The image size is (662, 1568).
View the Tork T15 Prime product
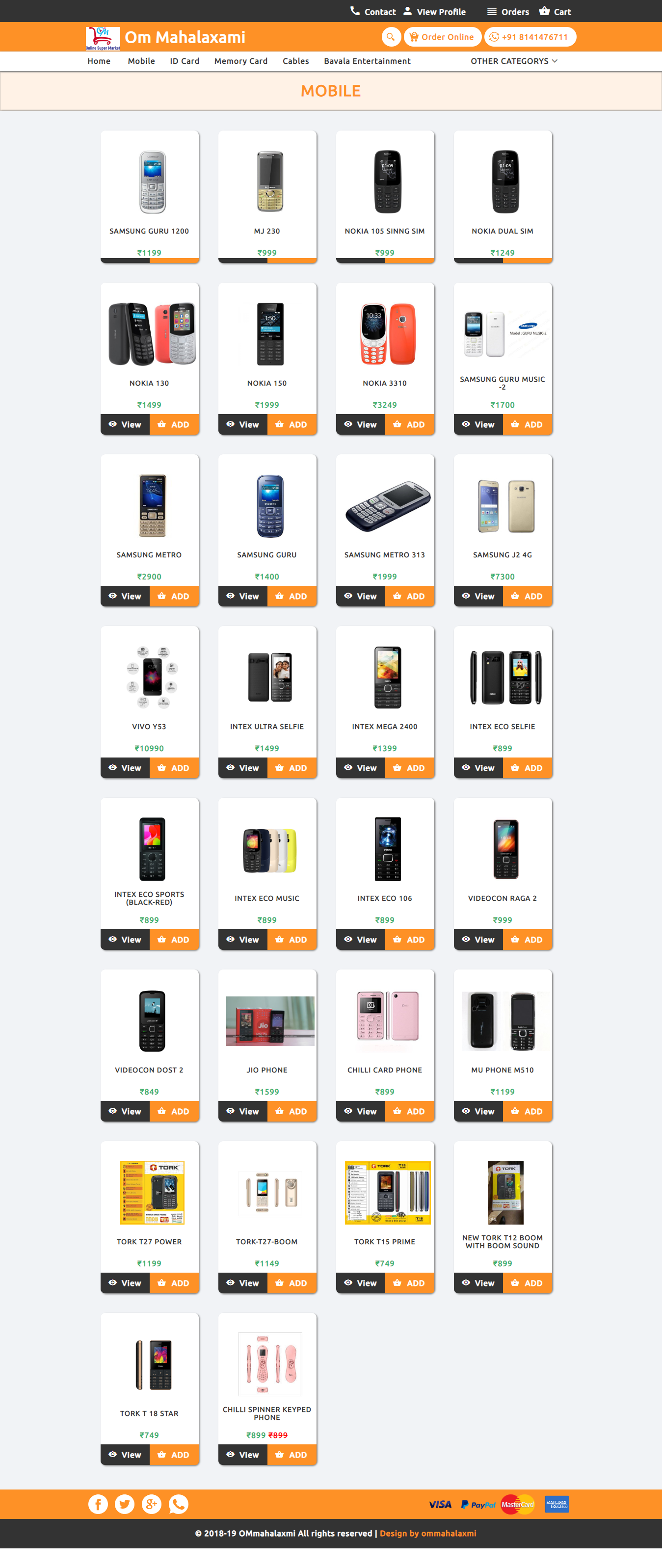pyautogui.click(x=361, y=1282)
